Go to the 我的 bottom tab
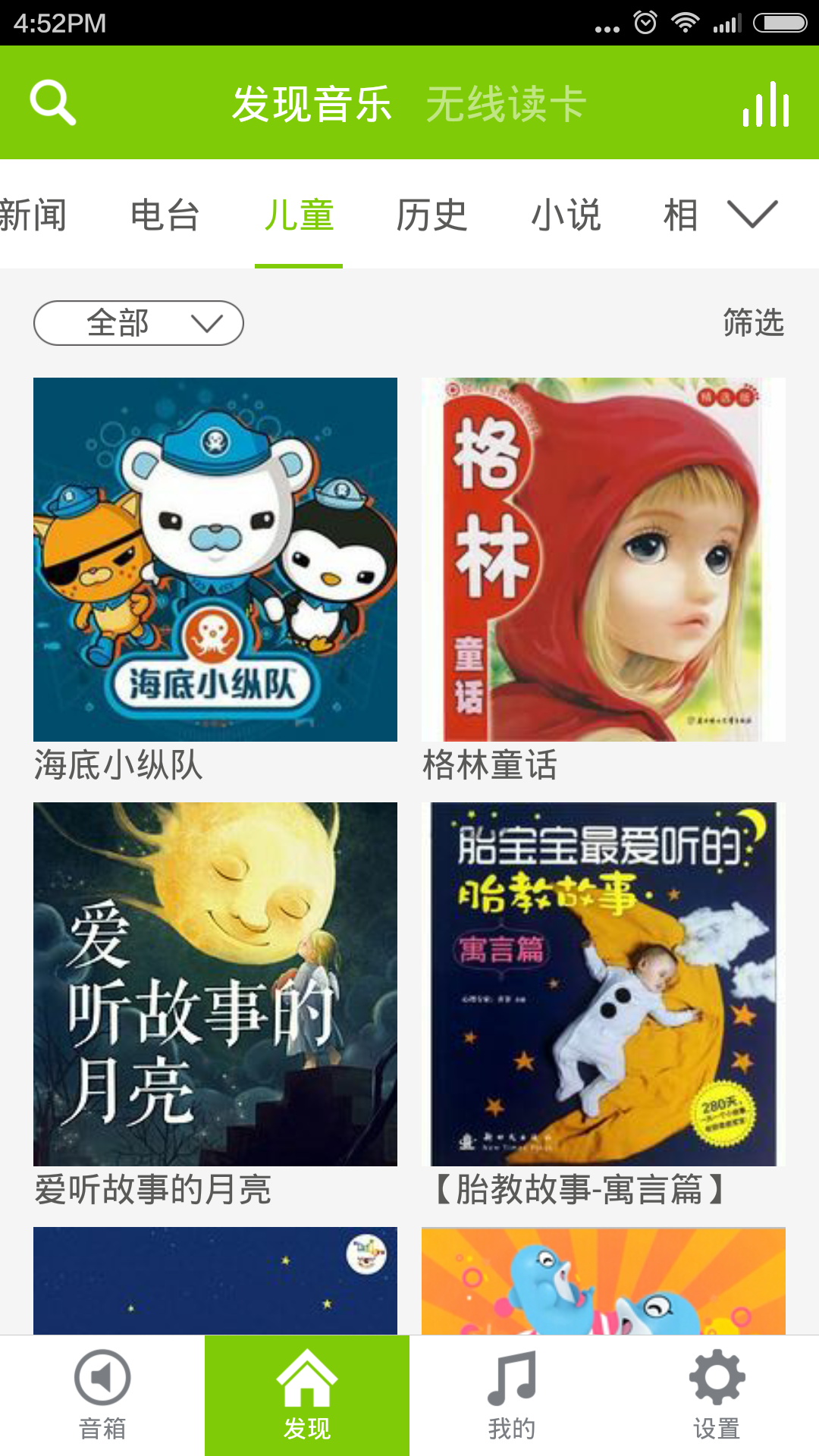Viewport: 819px width, 1456px height. 512,1395
